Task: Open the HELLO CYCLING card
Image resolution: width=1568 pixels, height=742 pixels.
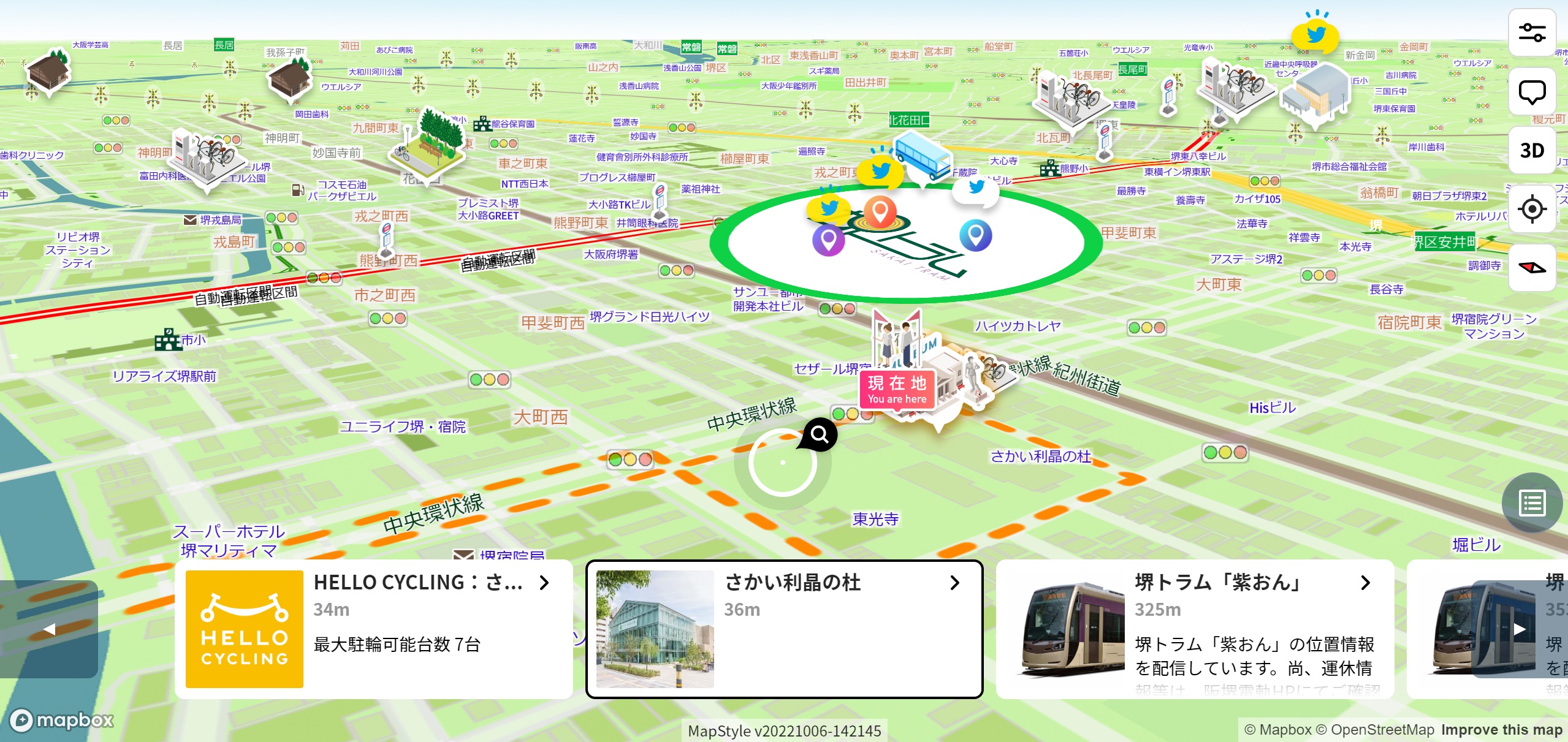Action: click(x=373, y=629)
